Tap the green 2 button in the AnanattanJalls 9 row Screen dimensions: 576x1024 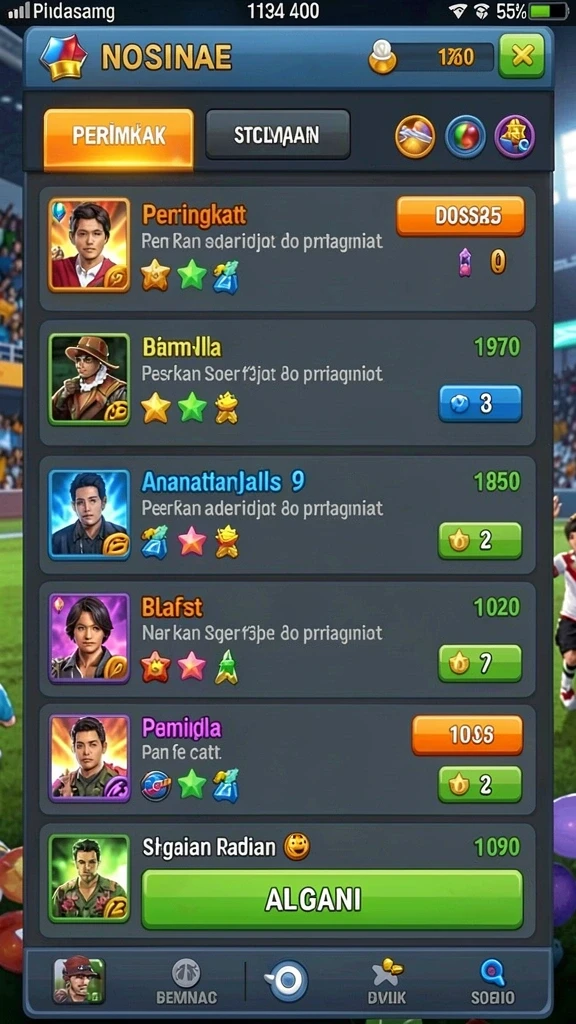pyautogui.click(x=480, y=540)
